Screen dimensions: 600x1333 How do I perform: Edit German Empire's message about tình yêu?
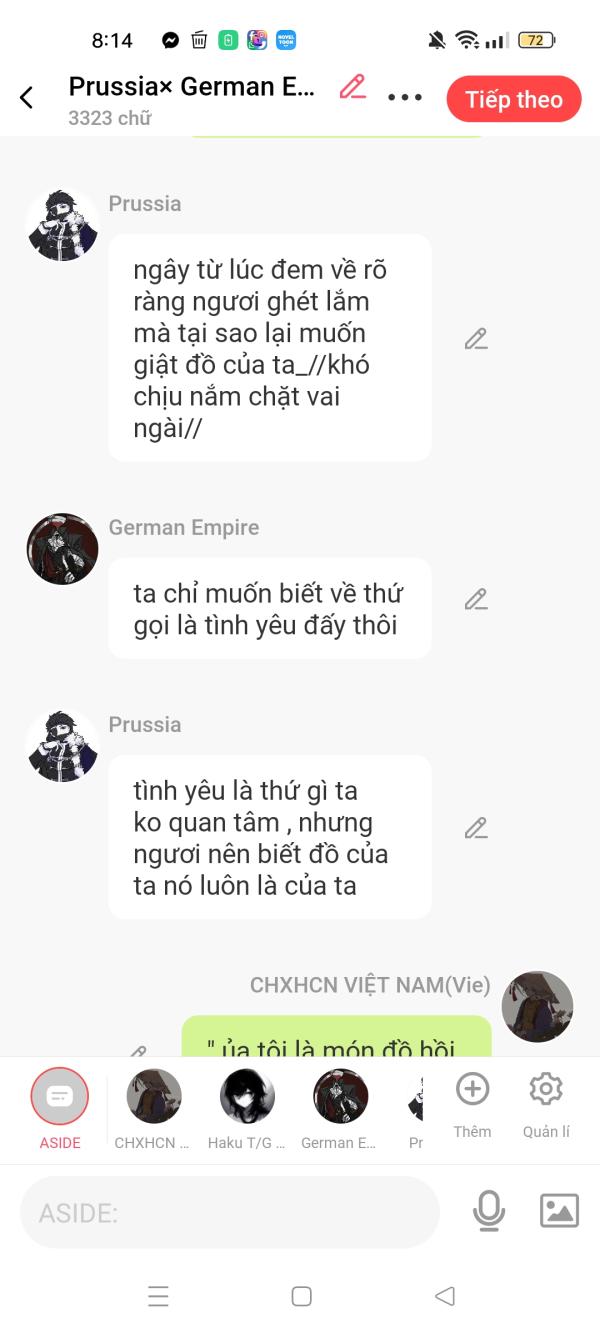476,599
